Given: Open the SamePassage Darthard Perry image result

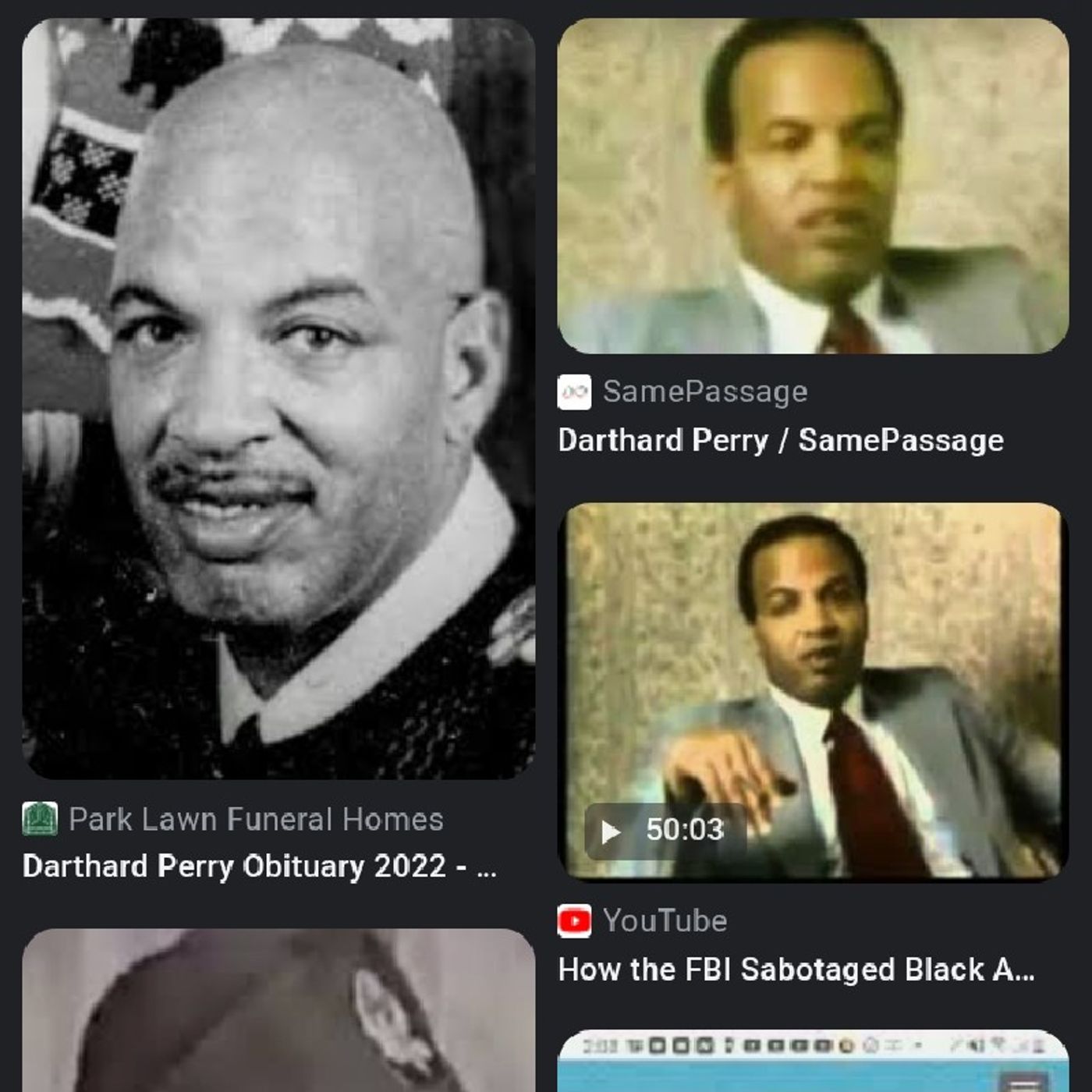Looking at the screenshot, I should [x=813, y=186].
